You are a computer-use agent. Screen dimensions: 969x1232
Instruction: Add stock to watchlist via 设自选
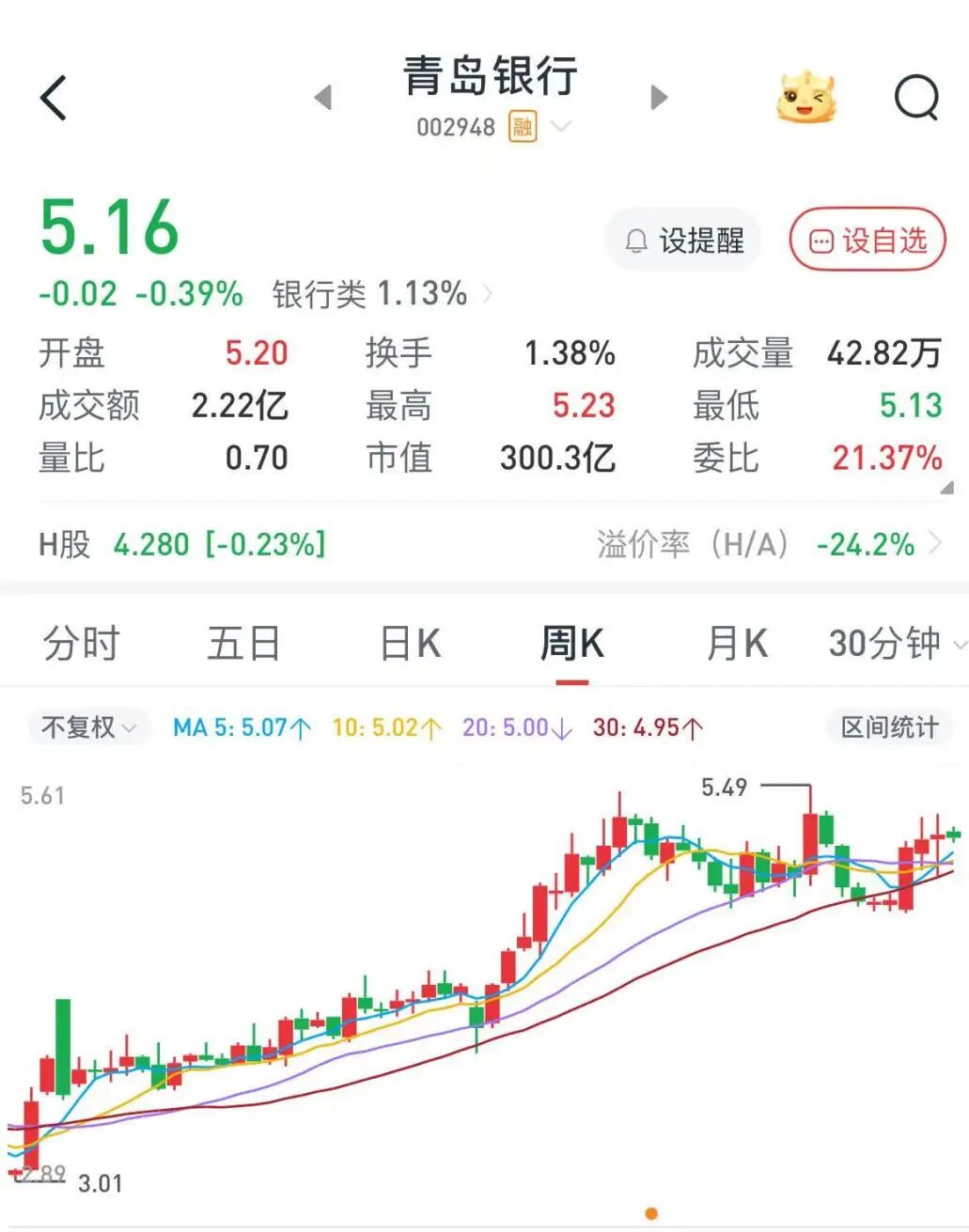867,241
